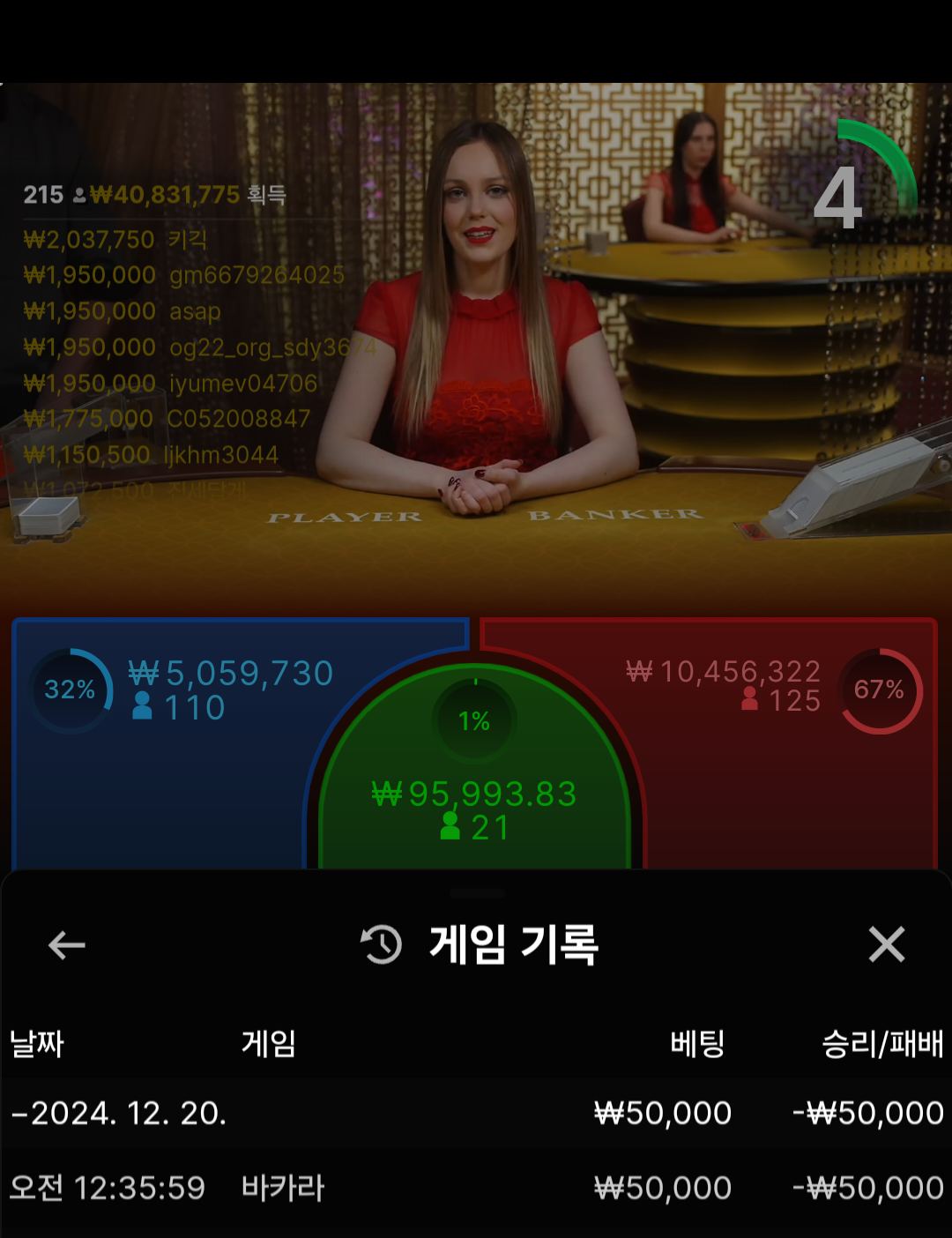
Task: Go back from the 게임 기록 panel
Action: point(66,945)
